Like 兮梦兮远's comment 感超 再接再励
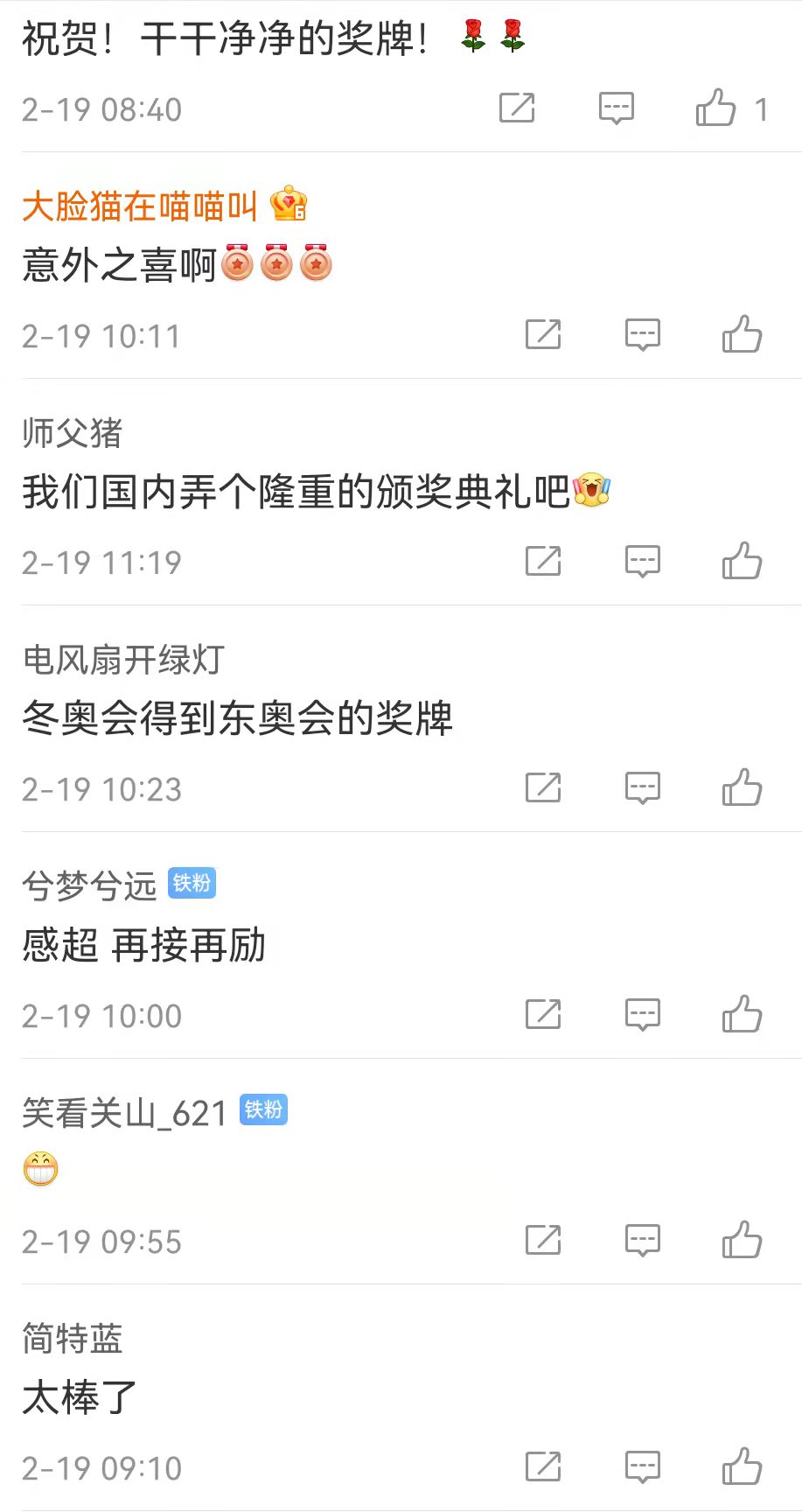 [742, 1014]
